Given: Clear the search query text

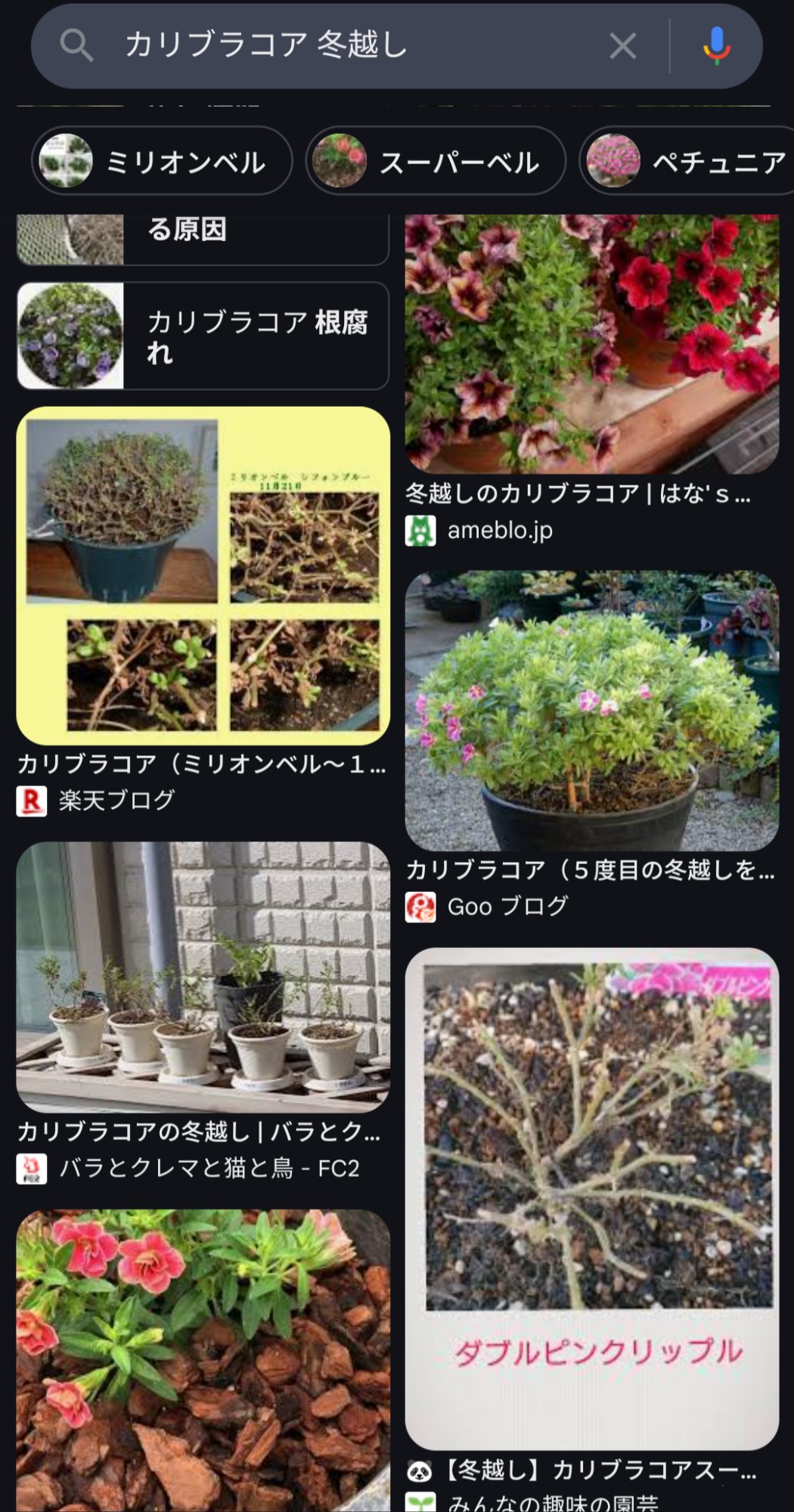Looking at the screenshot, I should point(622,46).
